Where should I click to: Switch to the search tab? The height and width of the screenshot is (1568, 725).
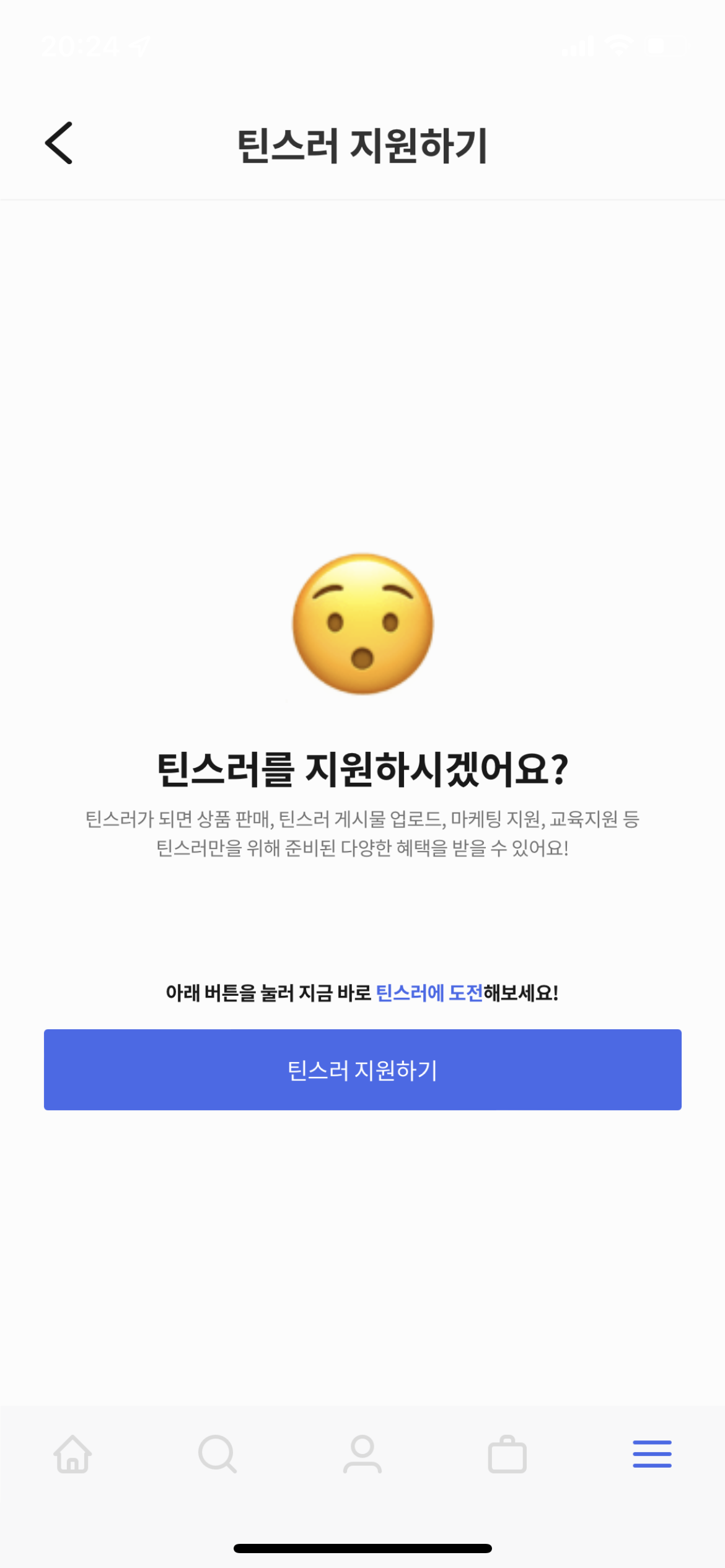(x=217, y=1453)
